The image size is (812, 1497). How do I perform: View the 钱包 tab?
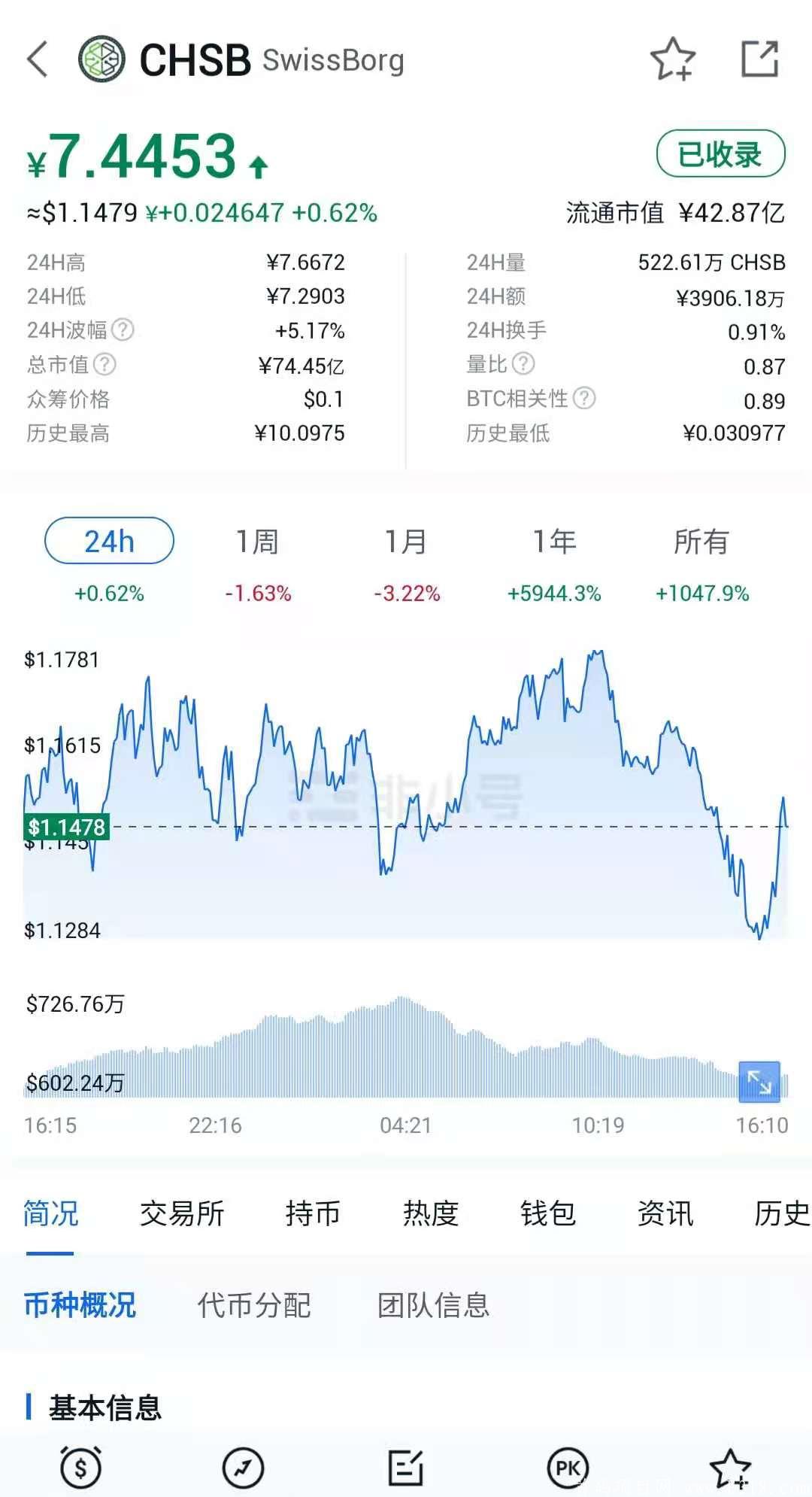point(547,1213)
